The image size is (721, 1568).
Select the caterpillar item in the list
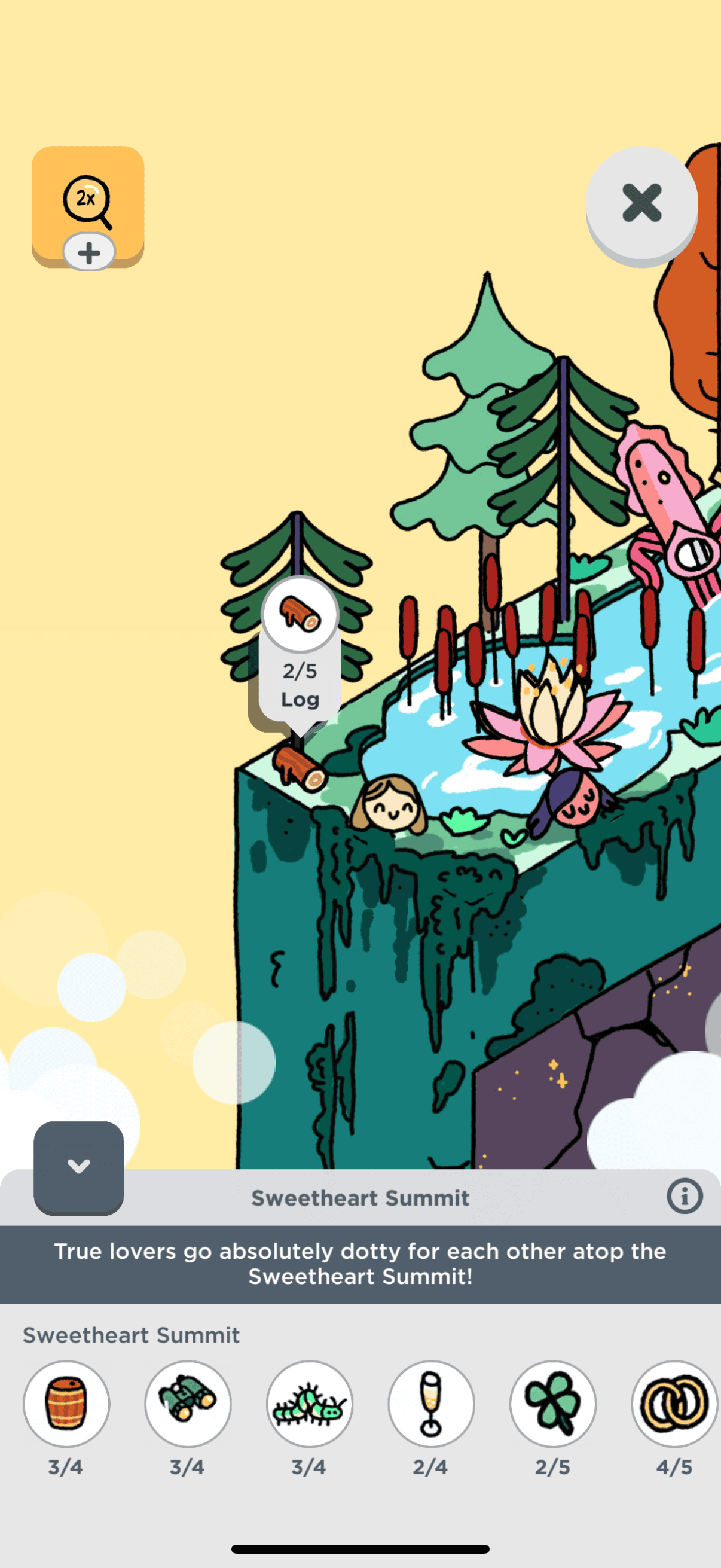[309, 1404]
